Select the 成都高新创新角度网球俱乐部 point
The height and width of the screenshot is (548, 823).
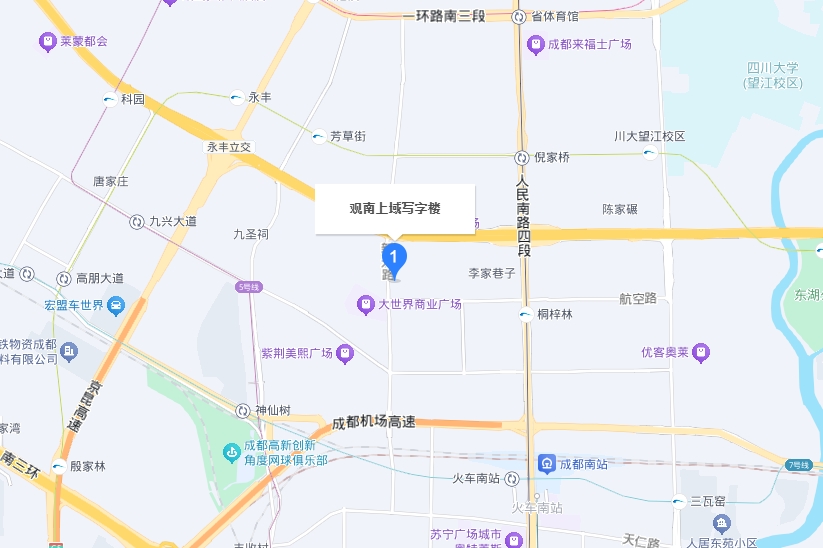(x=232, y=452)
